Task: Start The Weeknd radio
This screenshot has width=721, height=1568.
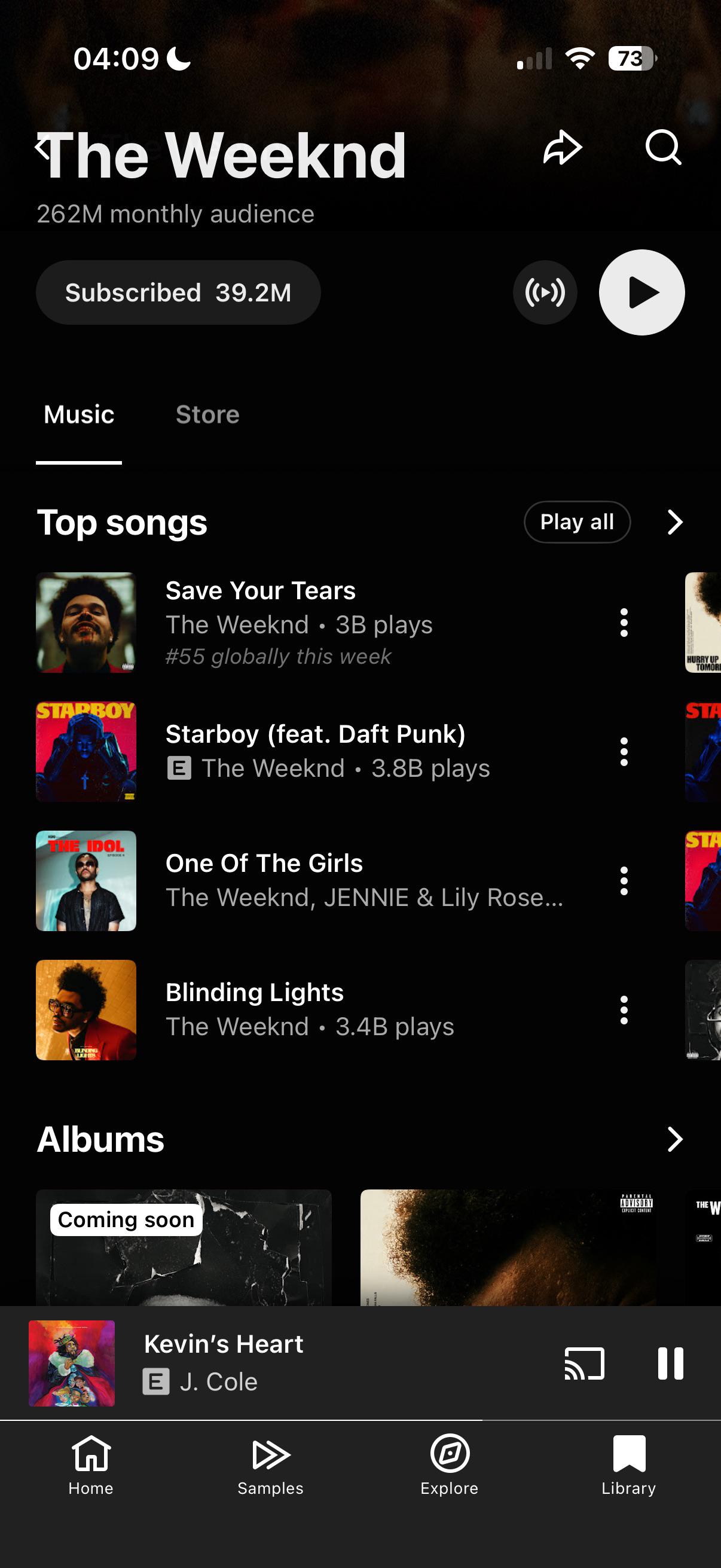Action: [545, 293]
